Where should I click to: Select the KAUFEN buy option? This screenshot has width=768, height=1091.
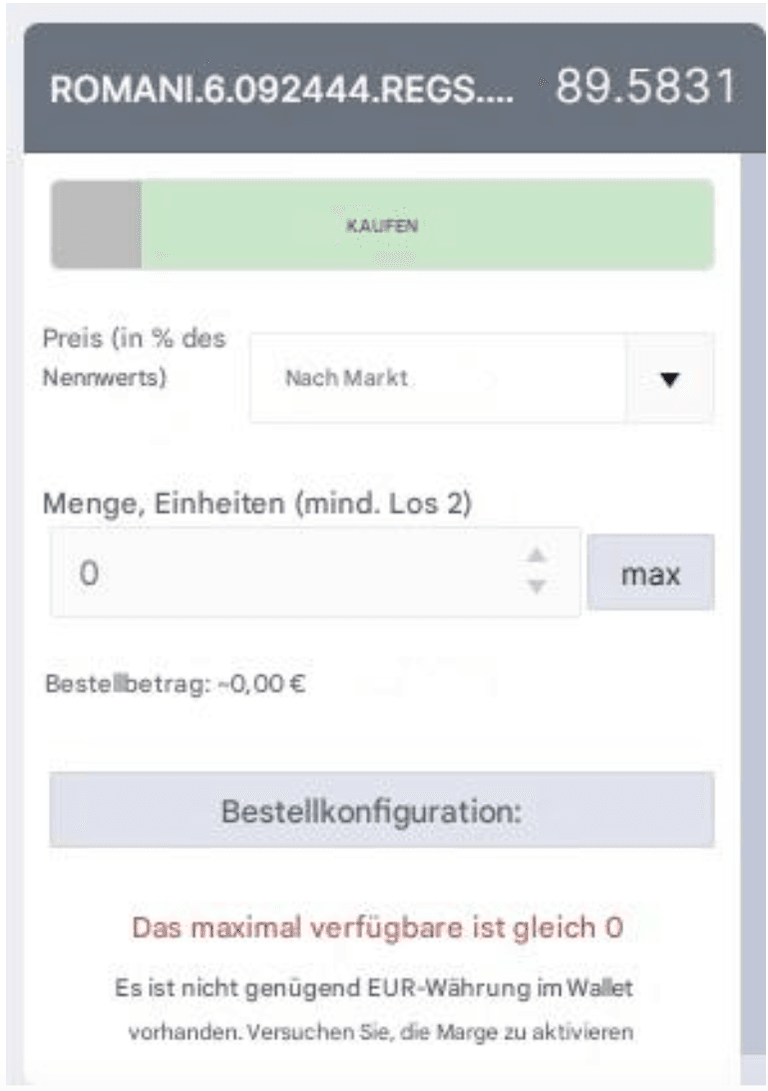pos(428,226)
